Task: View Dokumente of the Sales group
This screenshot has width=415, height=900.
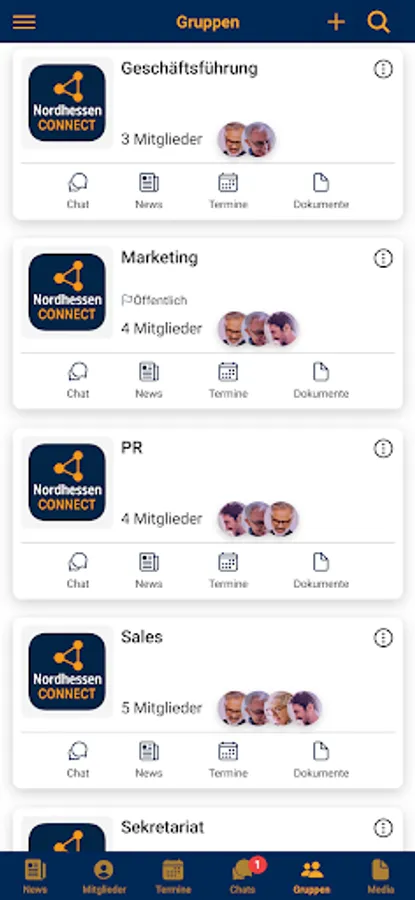Action: [321, 760]
